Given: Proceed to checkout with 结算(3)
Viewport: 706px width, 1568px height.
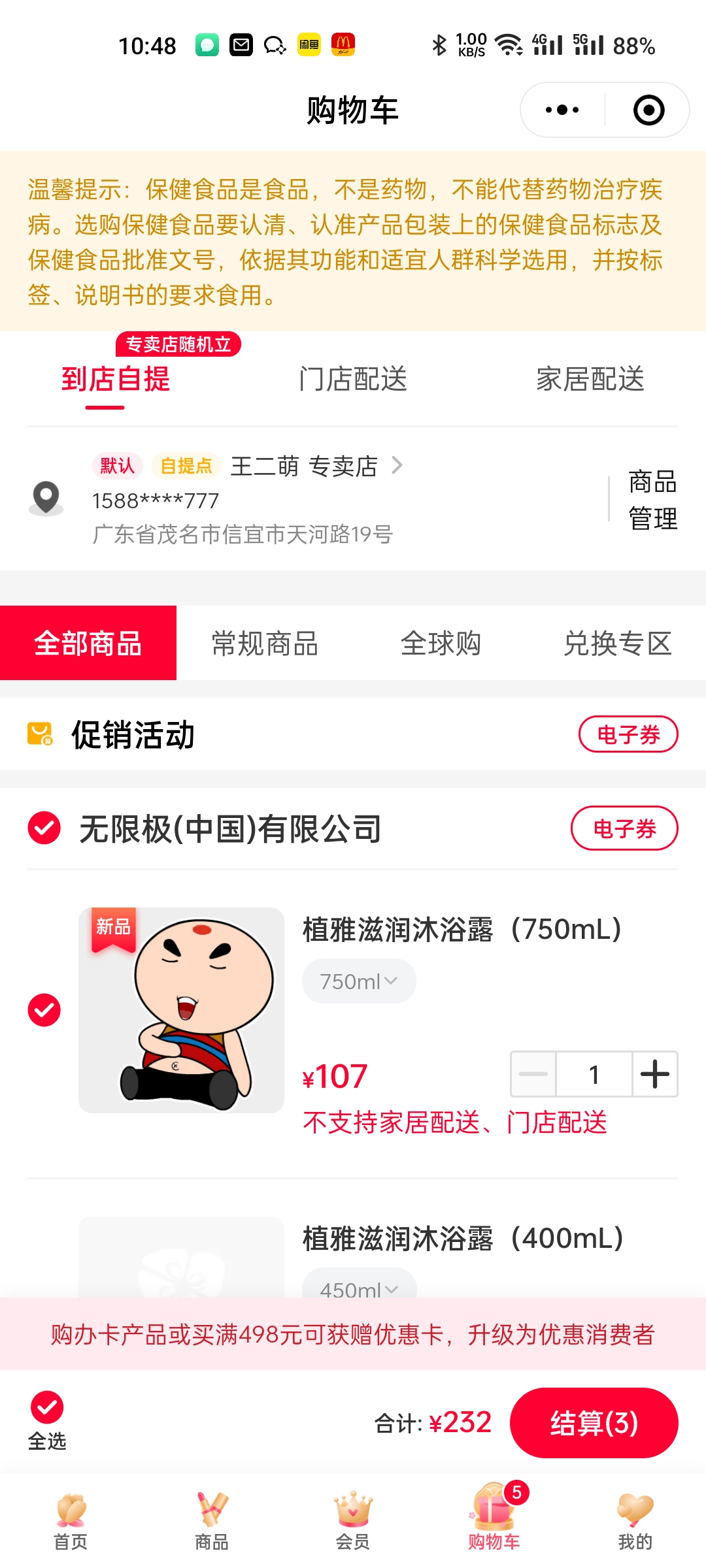Looking at the screenshot, I should point(594,1423).
